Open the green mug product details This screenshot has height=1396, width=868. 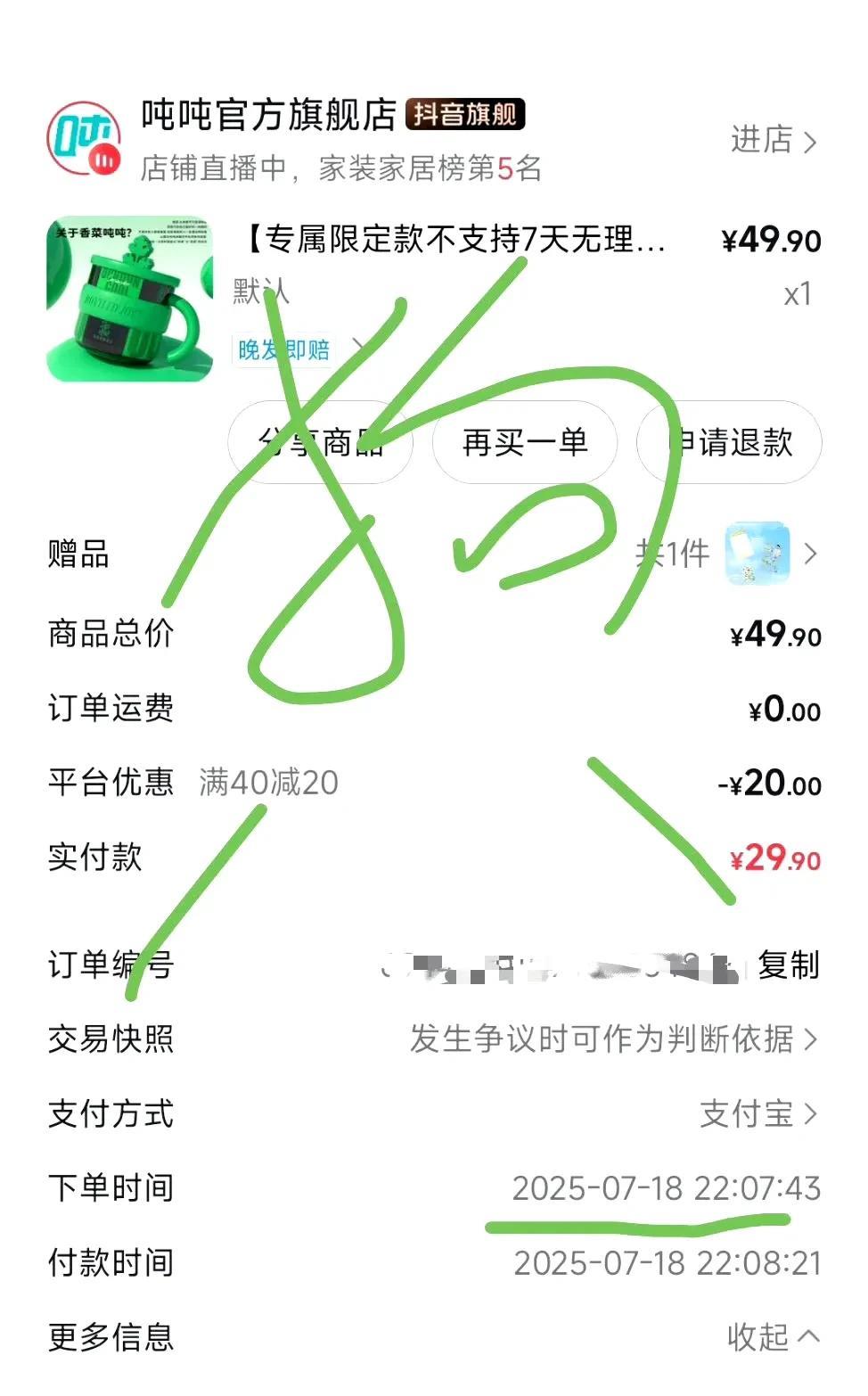(130, 299)
